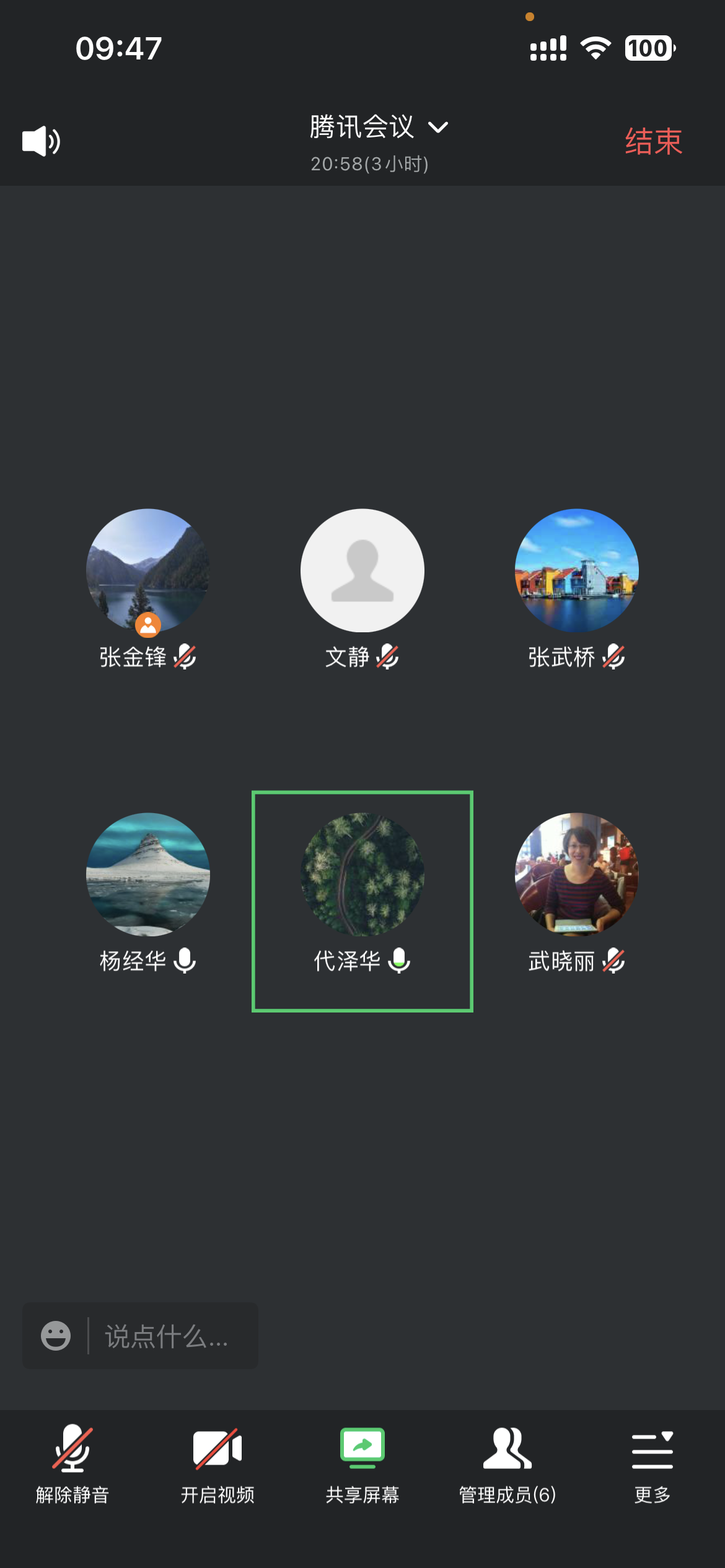
Task: Unmute microphone via 解除静音
Action: 72,1465
